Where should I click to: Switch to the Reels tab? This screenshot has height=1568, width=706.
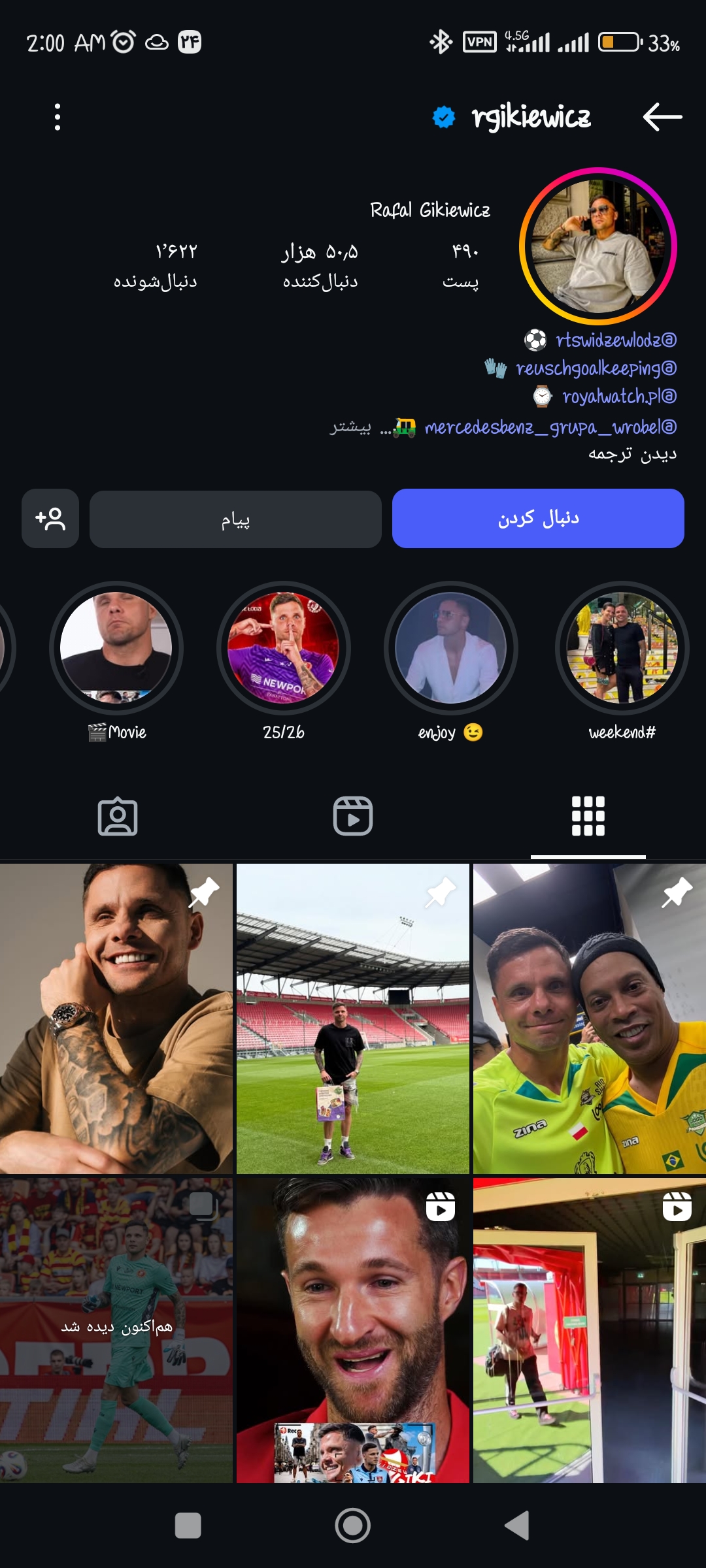coord(353,816)
